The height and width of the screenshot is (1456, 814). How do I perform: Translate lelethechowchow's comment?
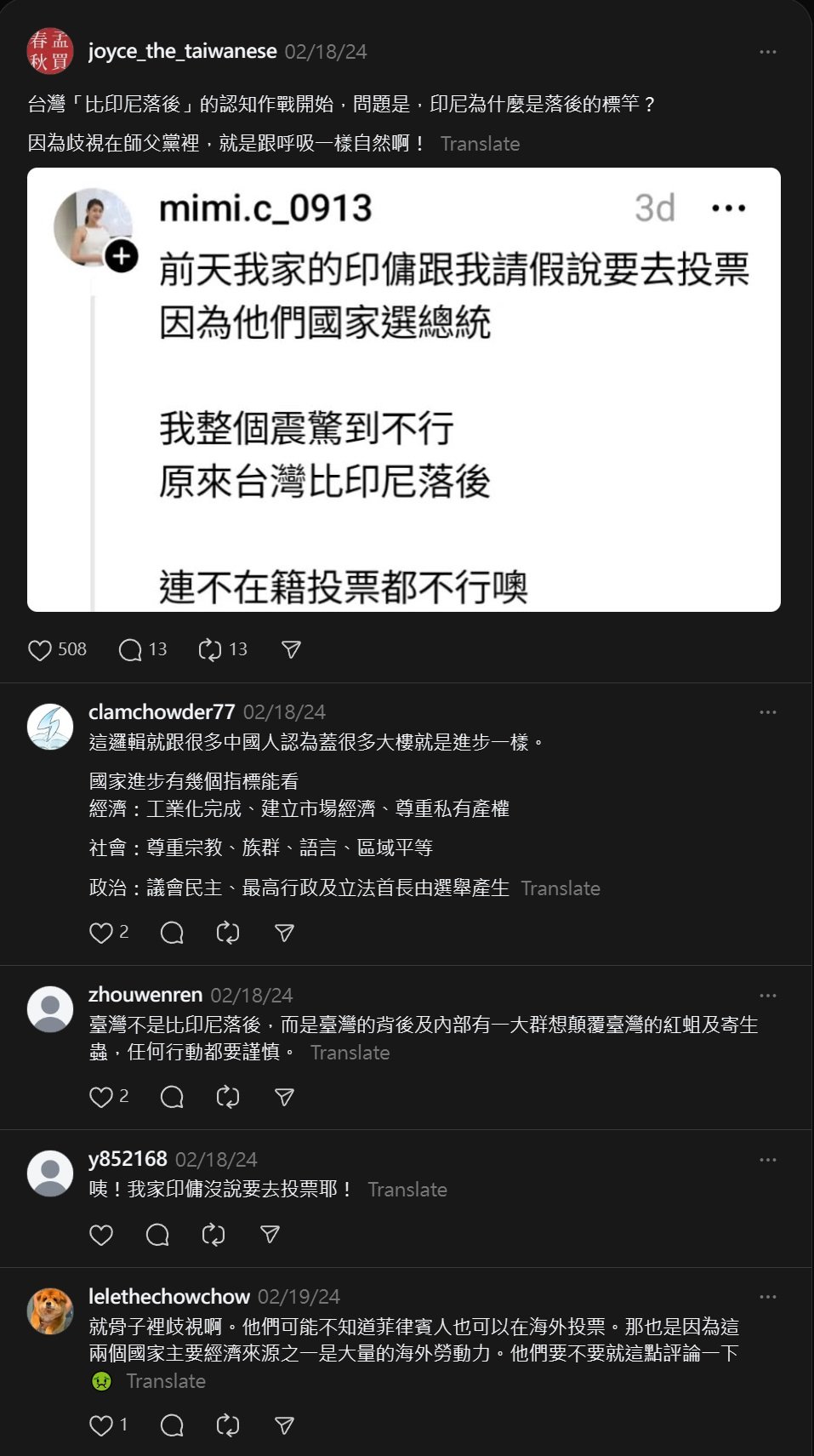tap(166, 1381)
